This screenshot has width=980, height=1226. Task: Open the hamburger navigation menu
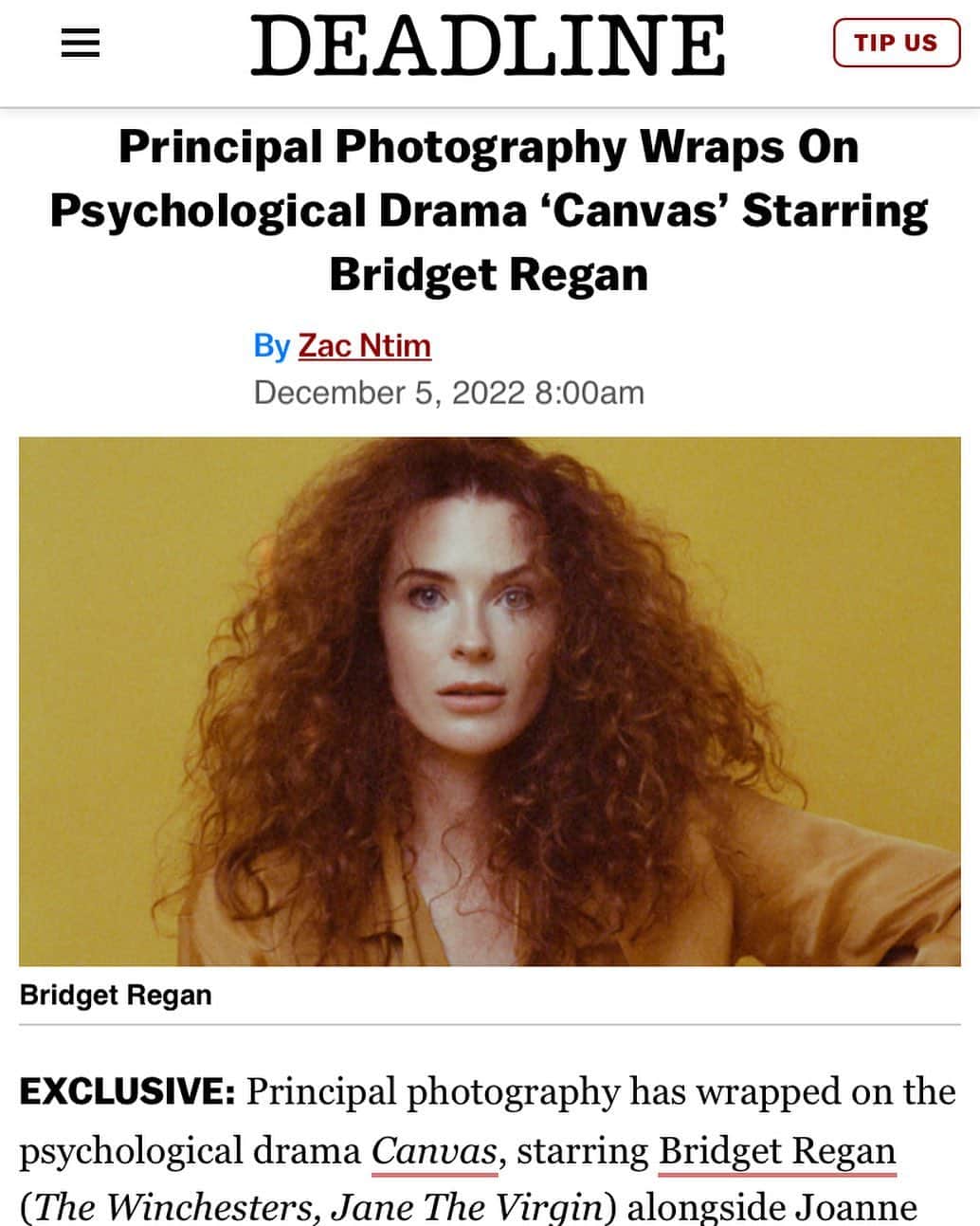[81, 44]
